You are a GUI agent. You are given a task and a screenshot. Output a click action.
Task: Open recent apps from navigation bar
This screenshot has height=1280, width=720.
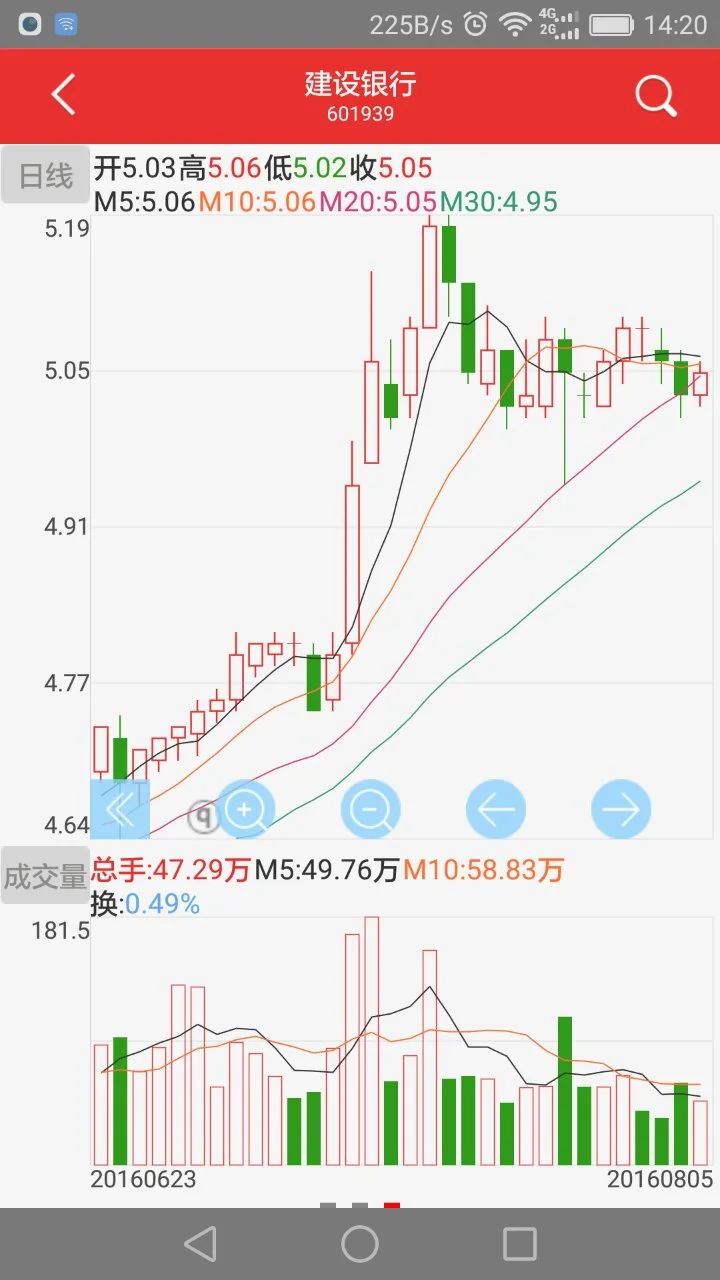click(x=520, y=1244)
